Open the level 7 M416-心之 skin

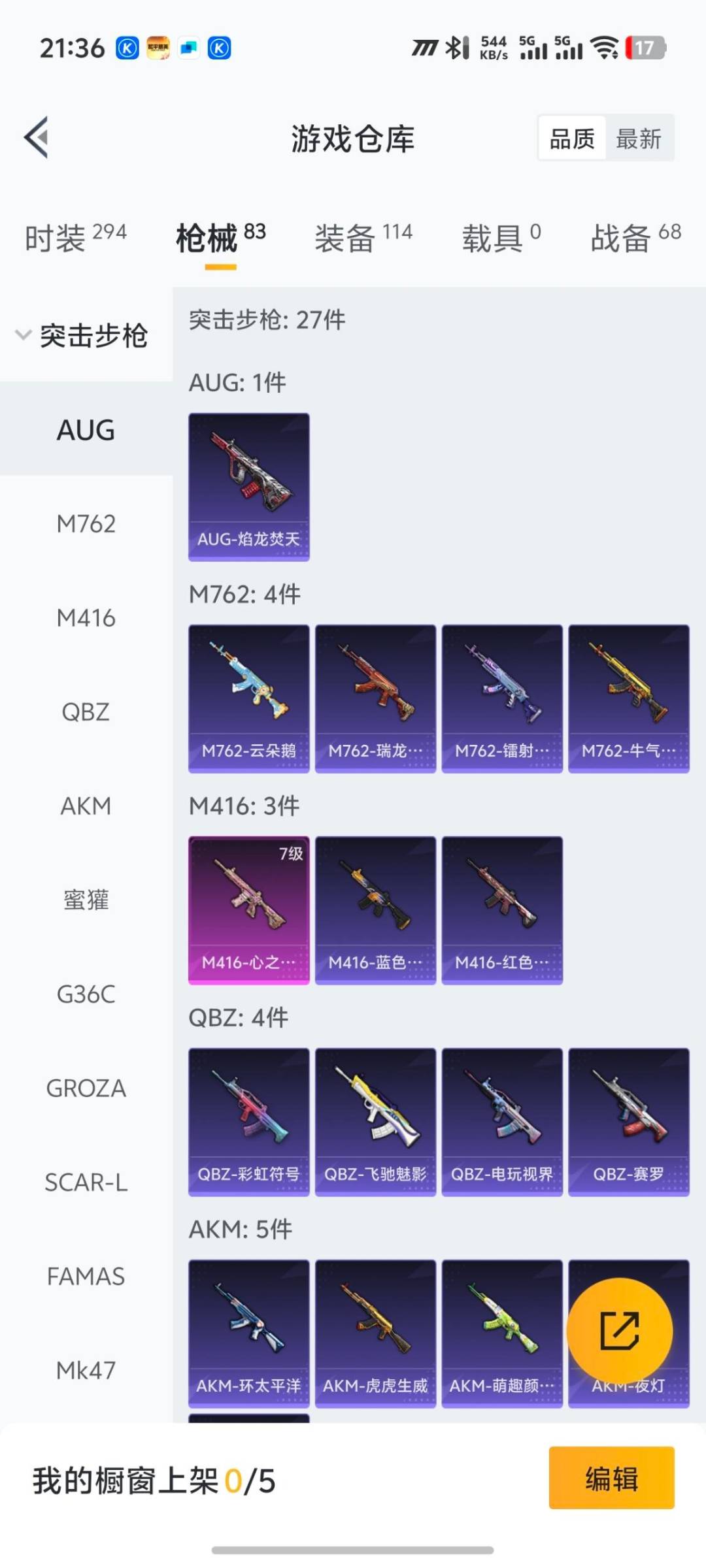click(248, 910)
